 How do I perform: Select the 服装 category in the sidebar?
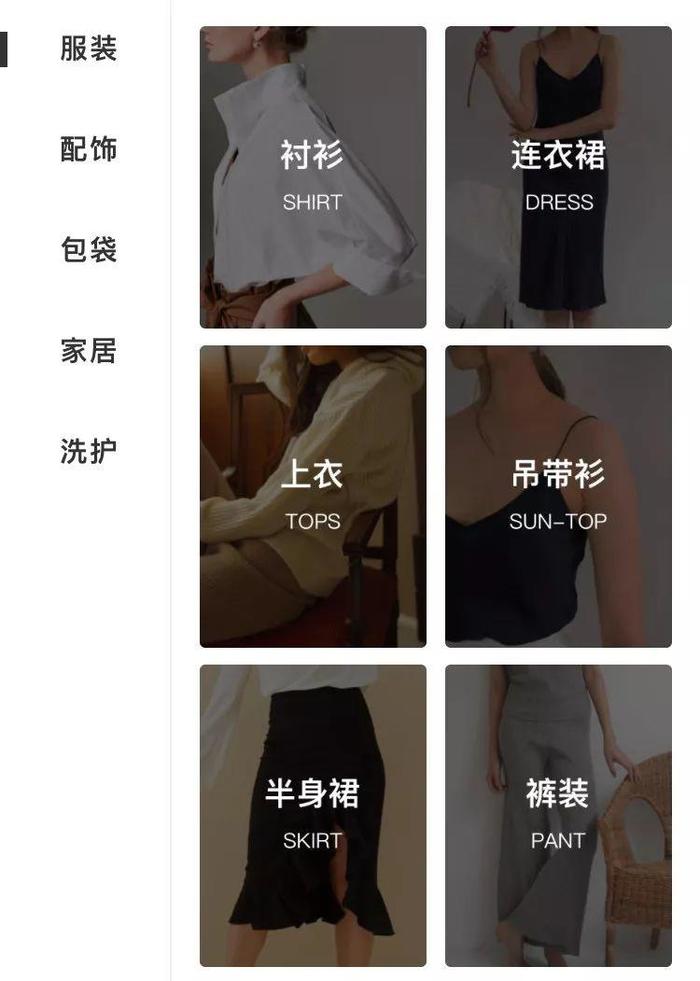[88, 48]
